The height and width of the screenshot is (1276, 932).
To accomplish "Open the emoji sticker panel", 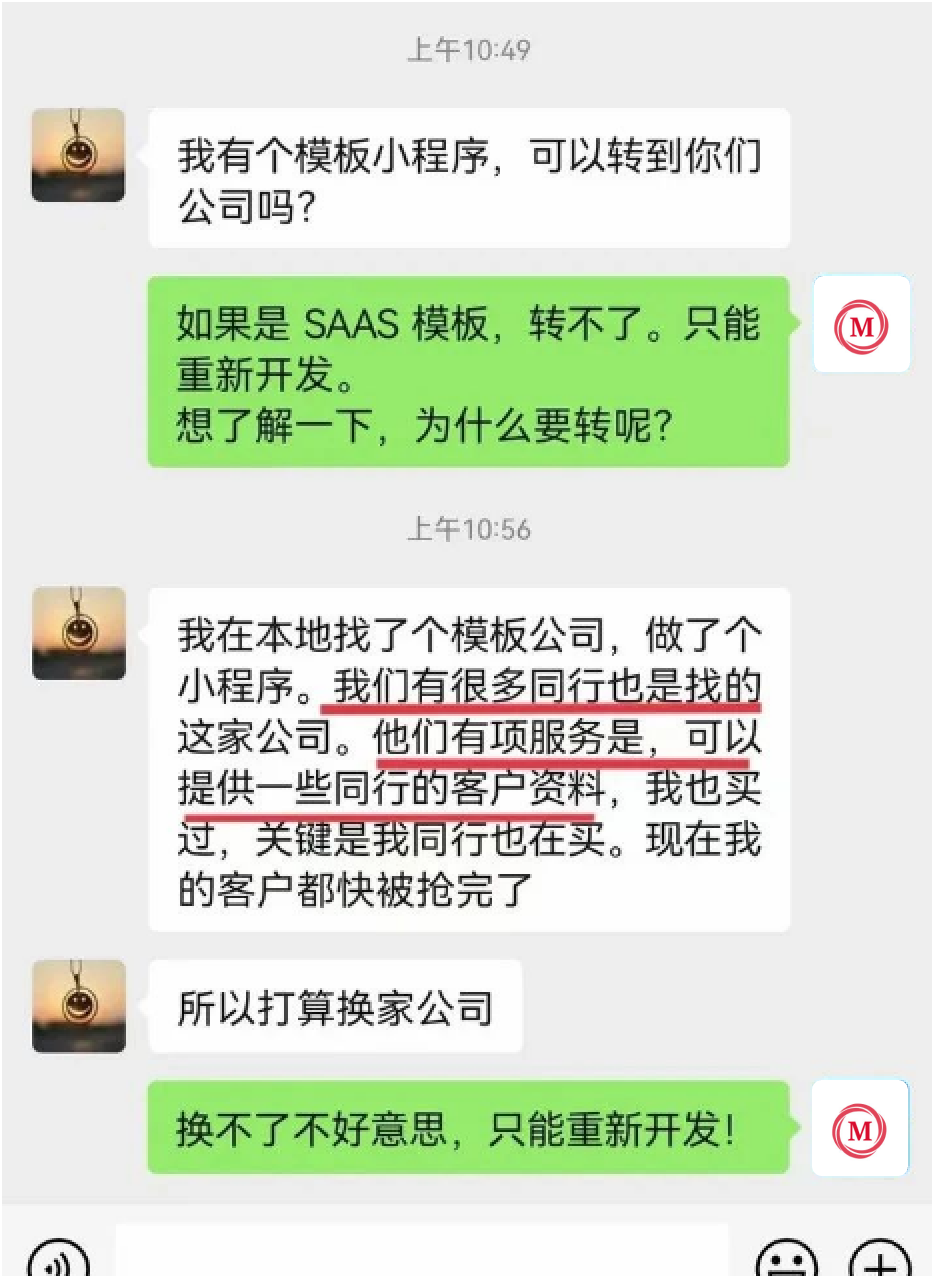I will point(786,1262).
